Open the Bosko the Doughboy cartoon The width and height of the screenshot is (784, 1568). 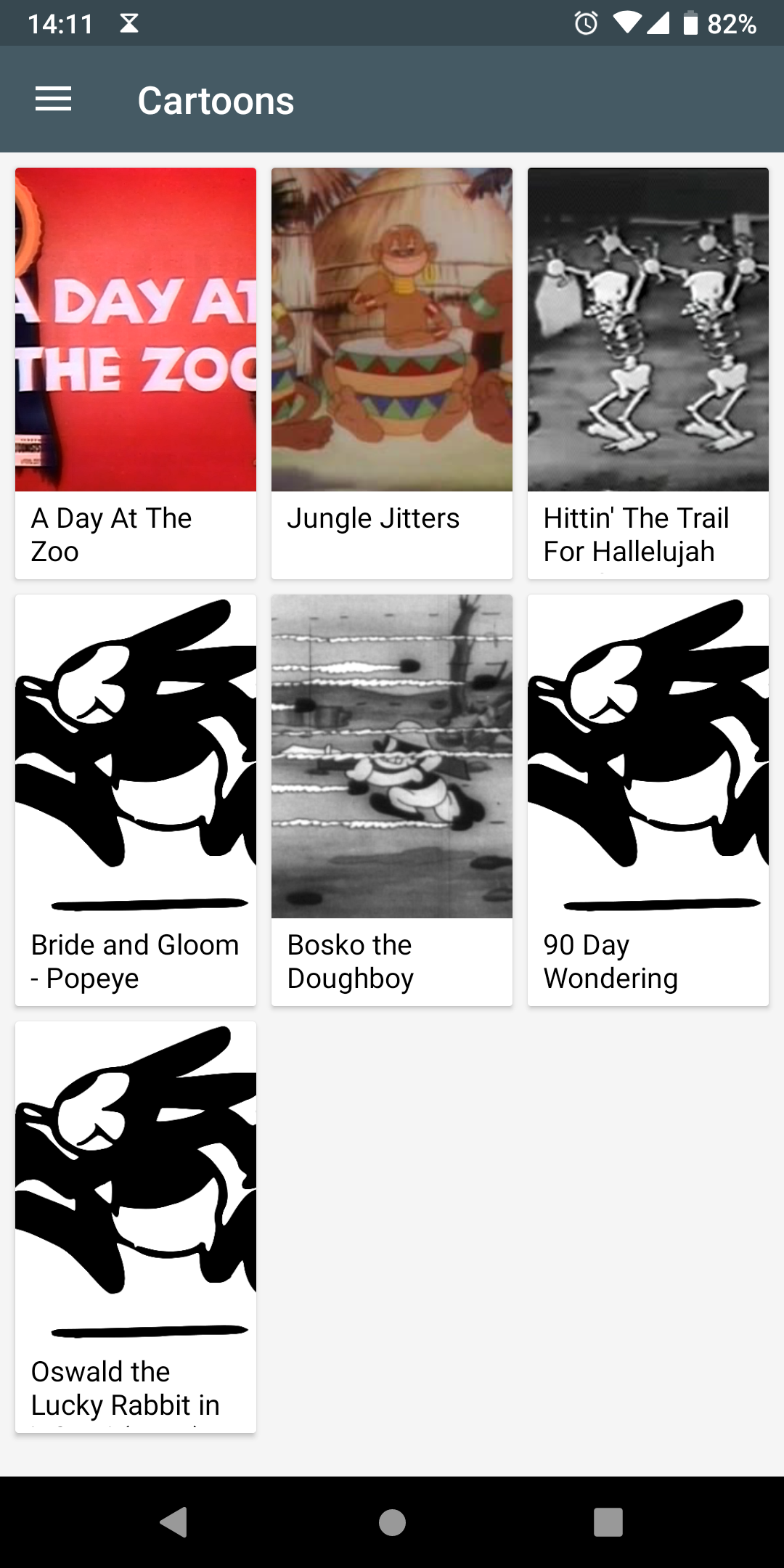[x=392, y=800]
